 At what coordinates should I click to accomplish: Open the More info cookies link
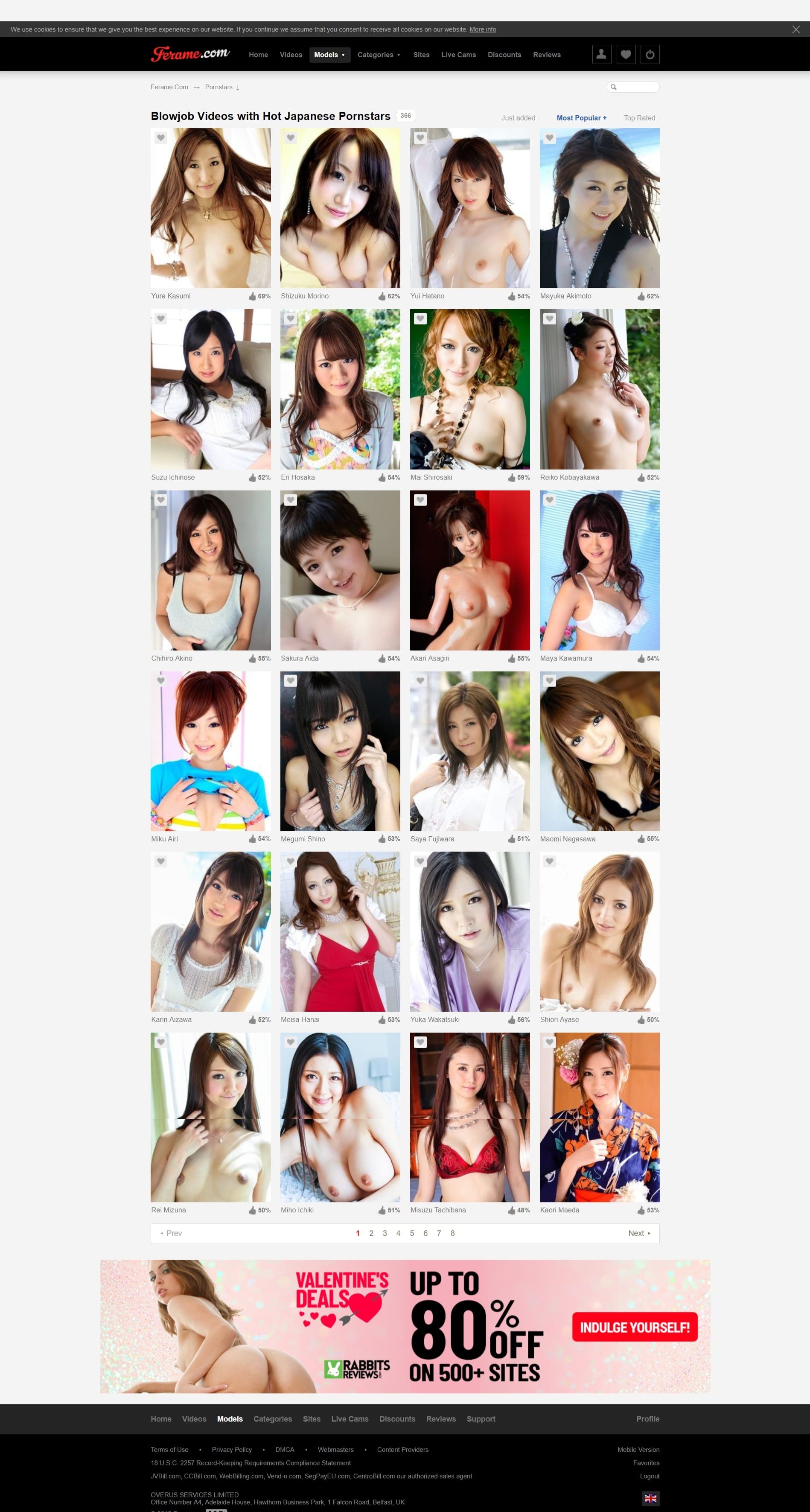tap(483, 29)
